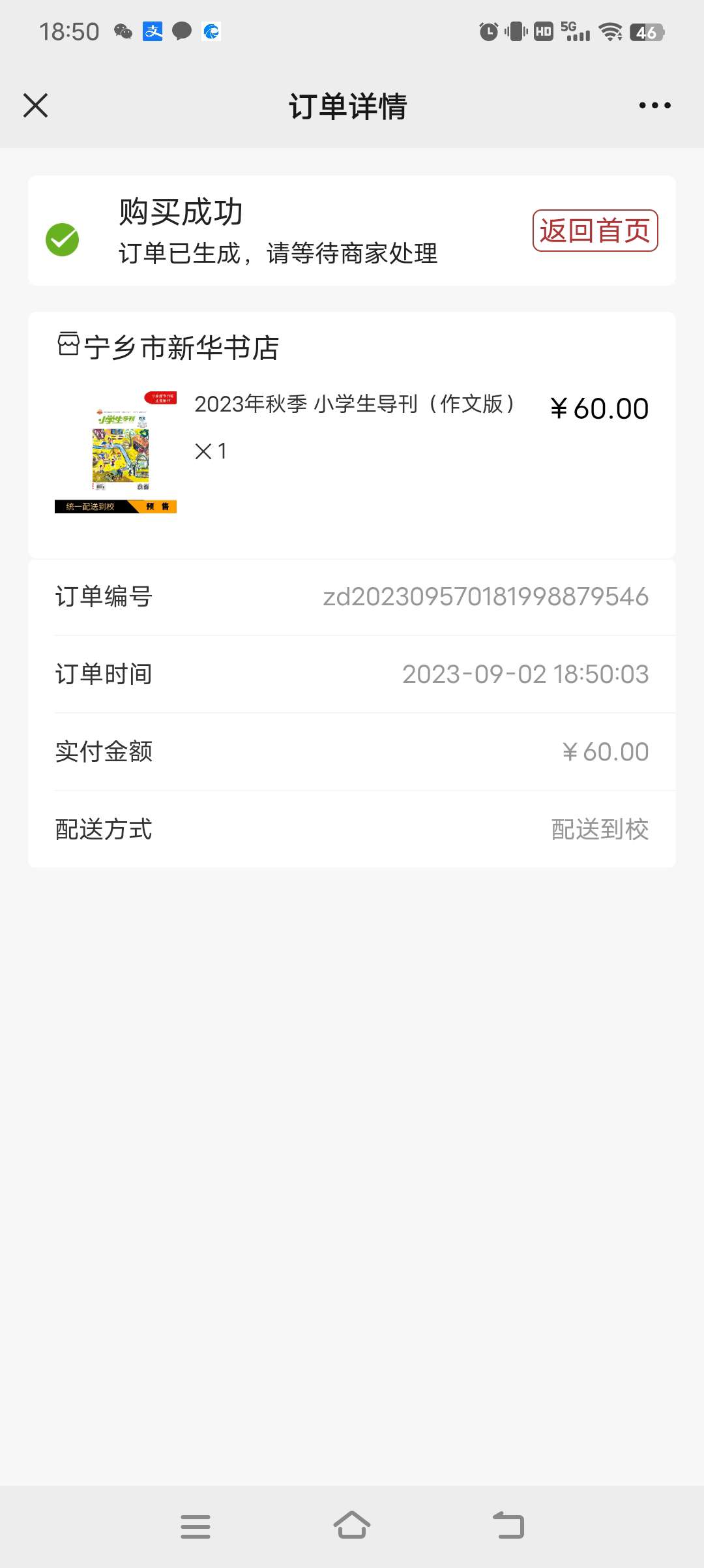The height and width of the screenshot is (1568, 704).
Task: Tap the system back button
Action: [x=508, y=1526]
